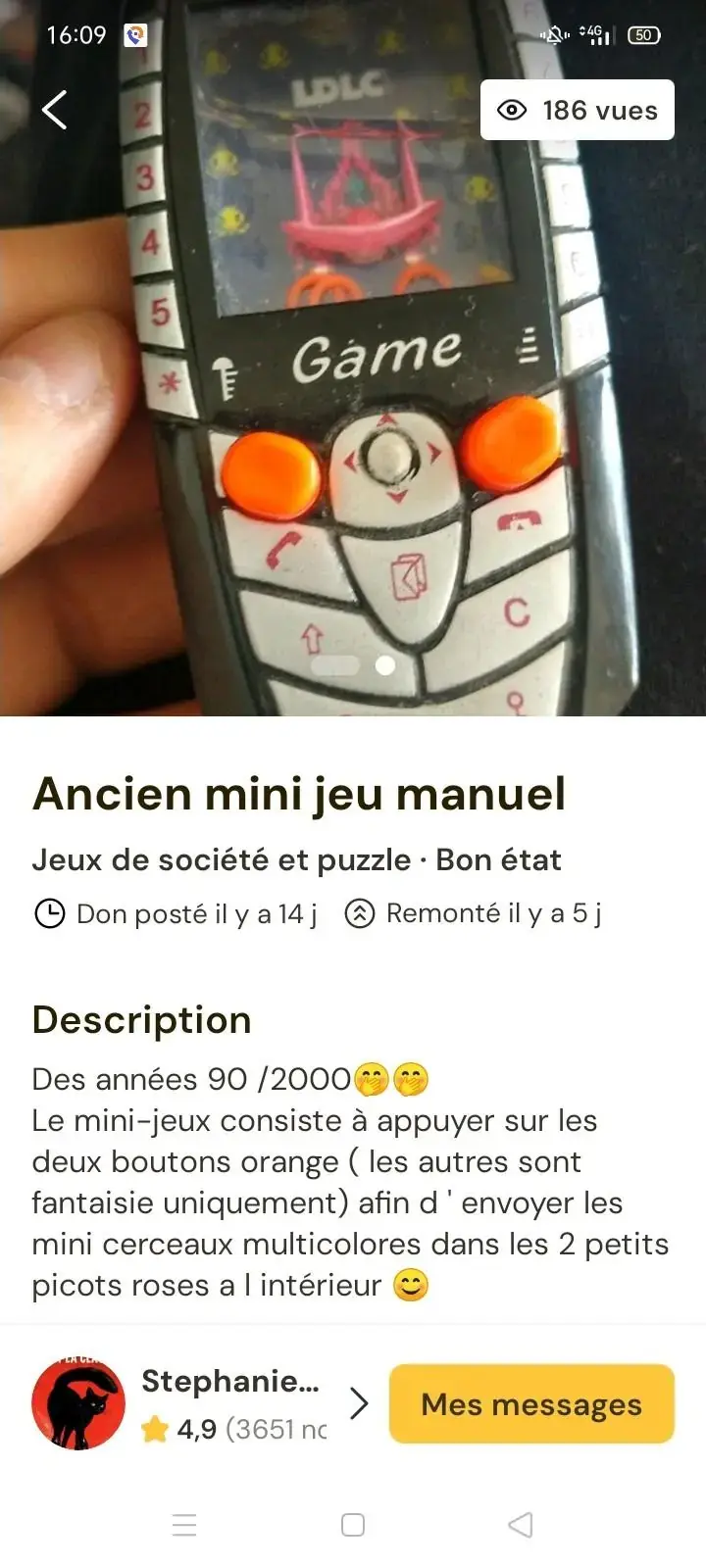Click the repost arrow icon next to 'Remonté'
706x1568 pixels.
pyautogui.click(x=361, y=913)
